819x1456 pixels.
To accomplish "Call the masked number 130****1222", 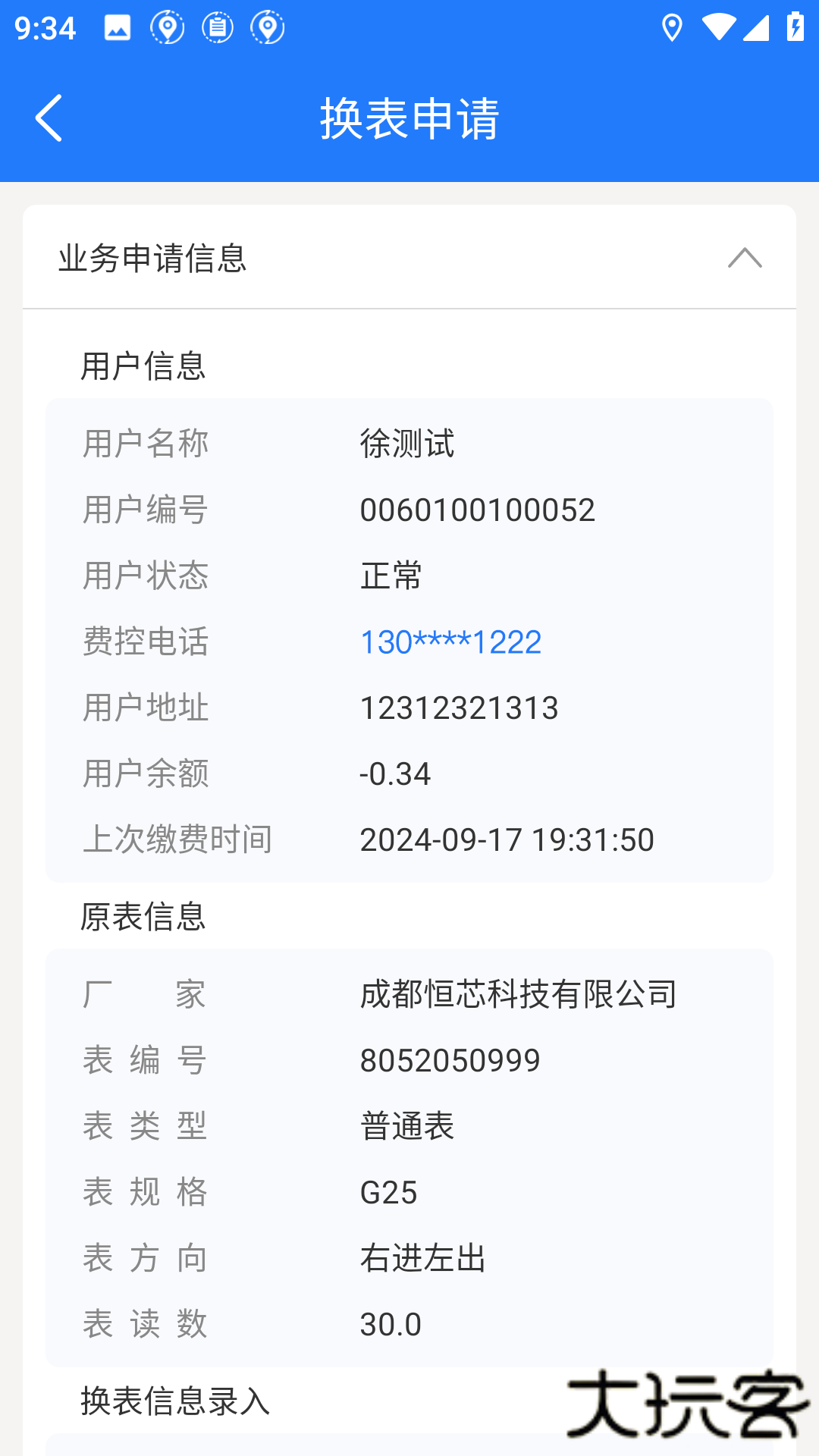I will (x=450, y=642).
